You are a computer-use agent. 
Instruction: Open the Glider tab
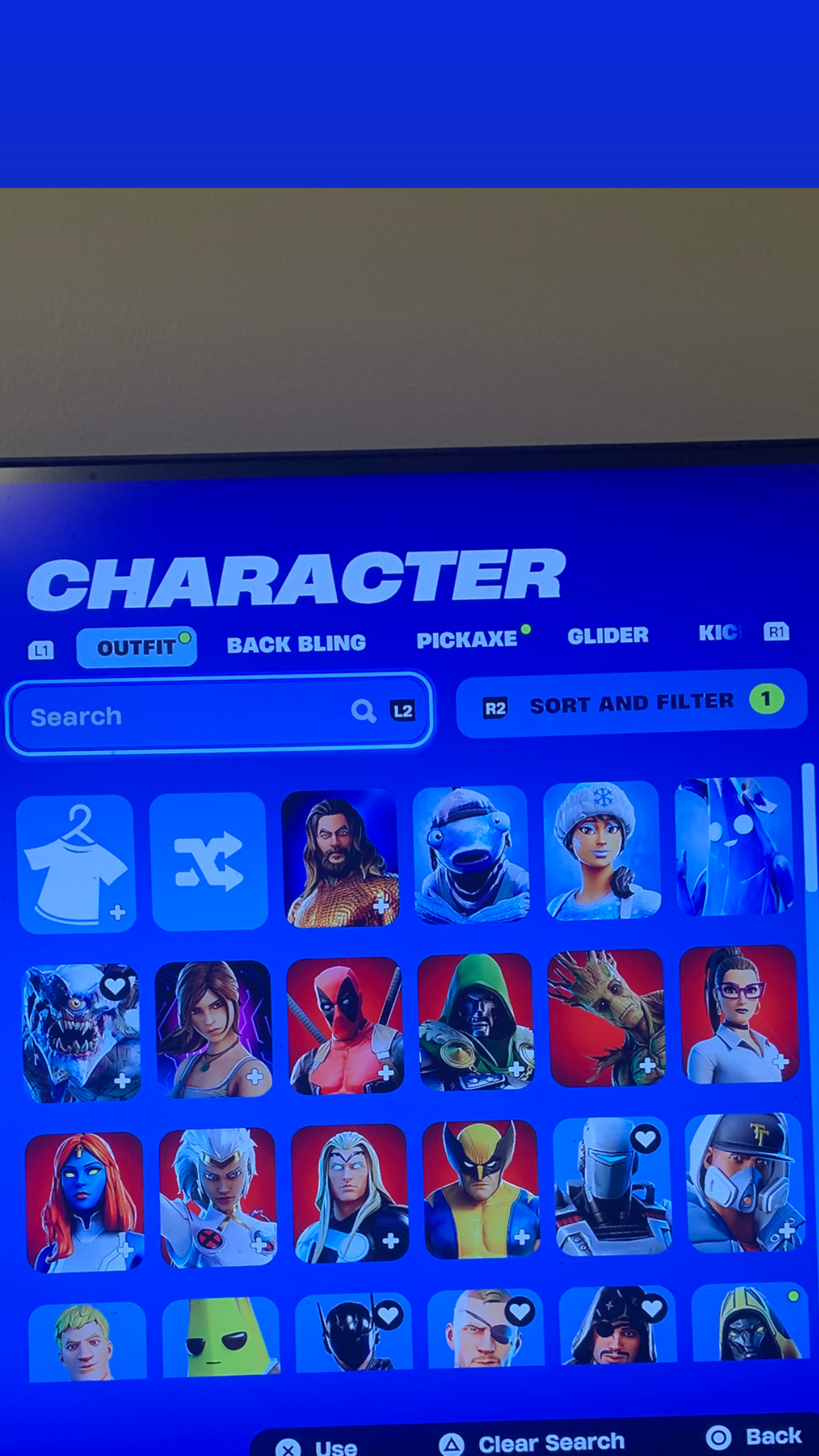(x=608, y=636)
